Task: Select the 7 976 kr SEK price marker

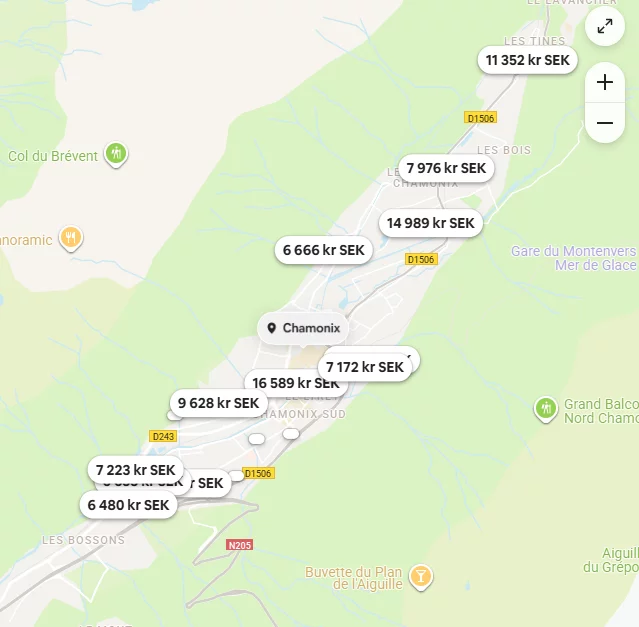Action: pos(446,168)
